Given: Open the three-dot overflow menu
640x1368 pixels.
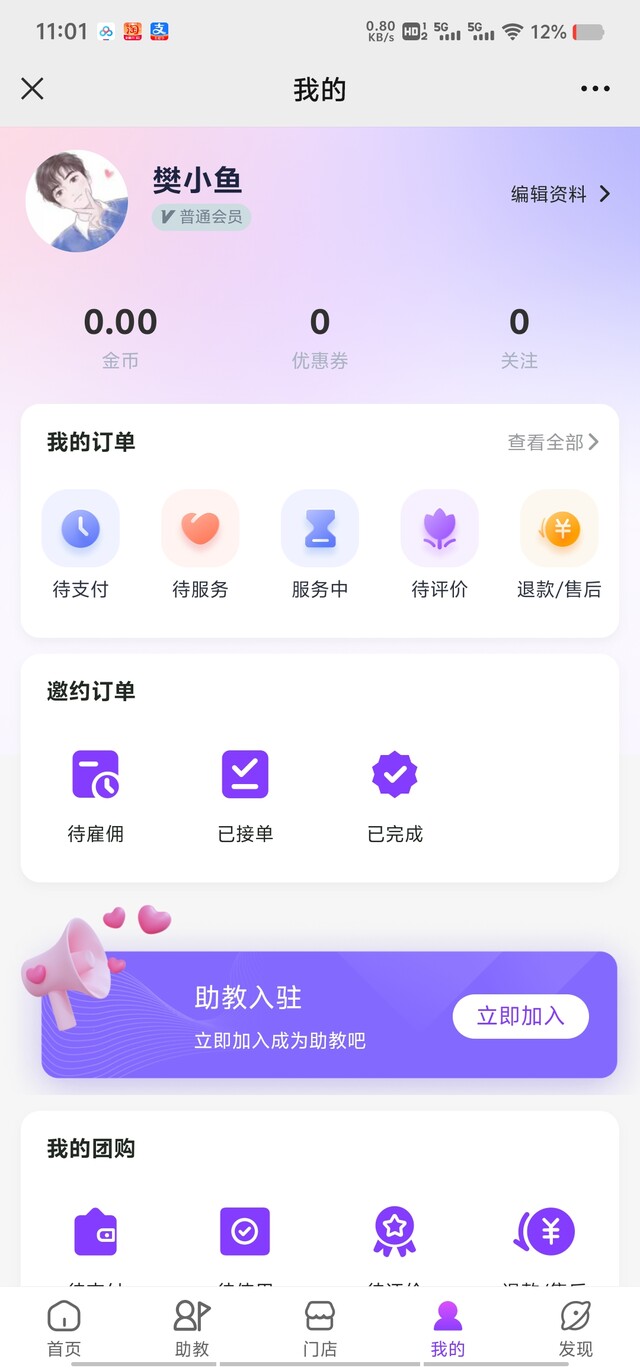Looking at the screenshot, I should click(595, 89).
